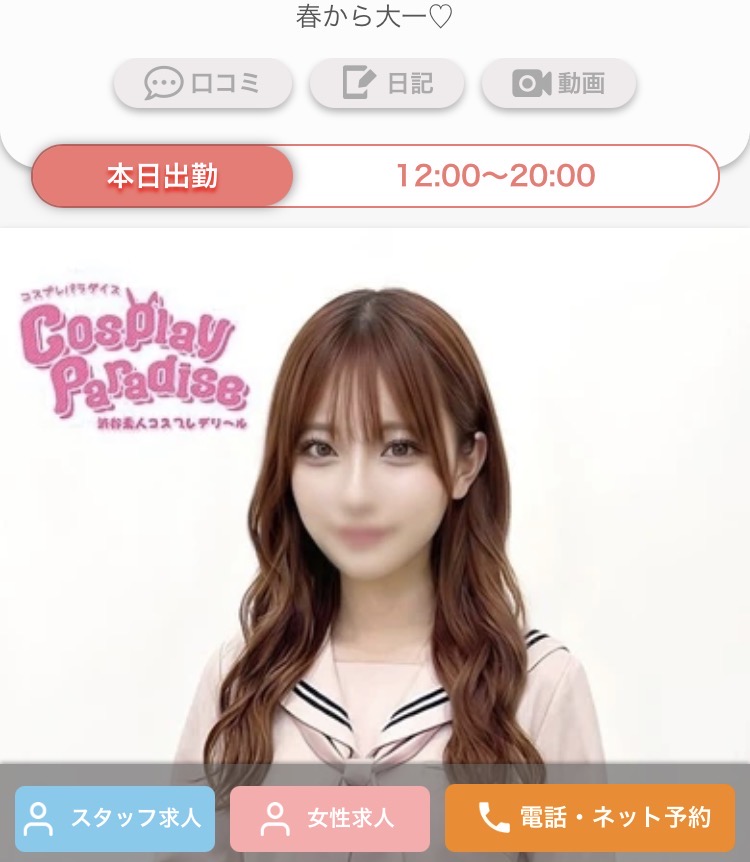Screen dimensions: 750x862
Task: Open the 女性求人 recruitment button
Action: (330, 818)
